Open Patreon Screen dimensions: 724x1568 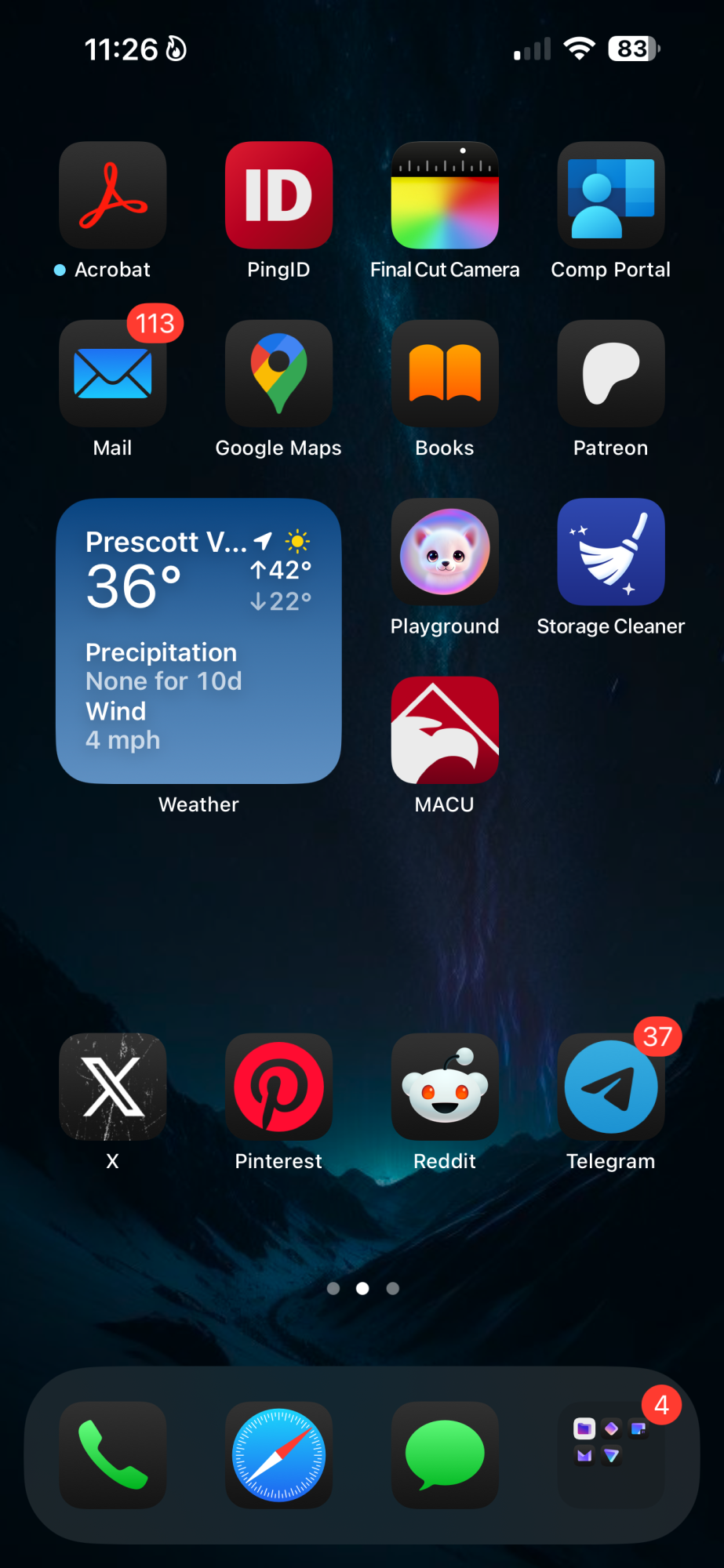[610, 373]
